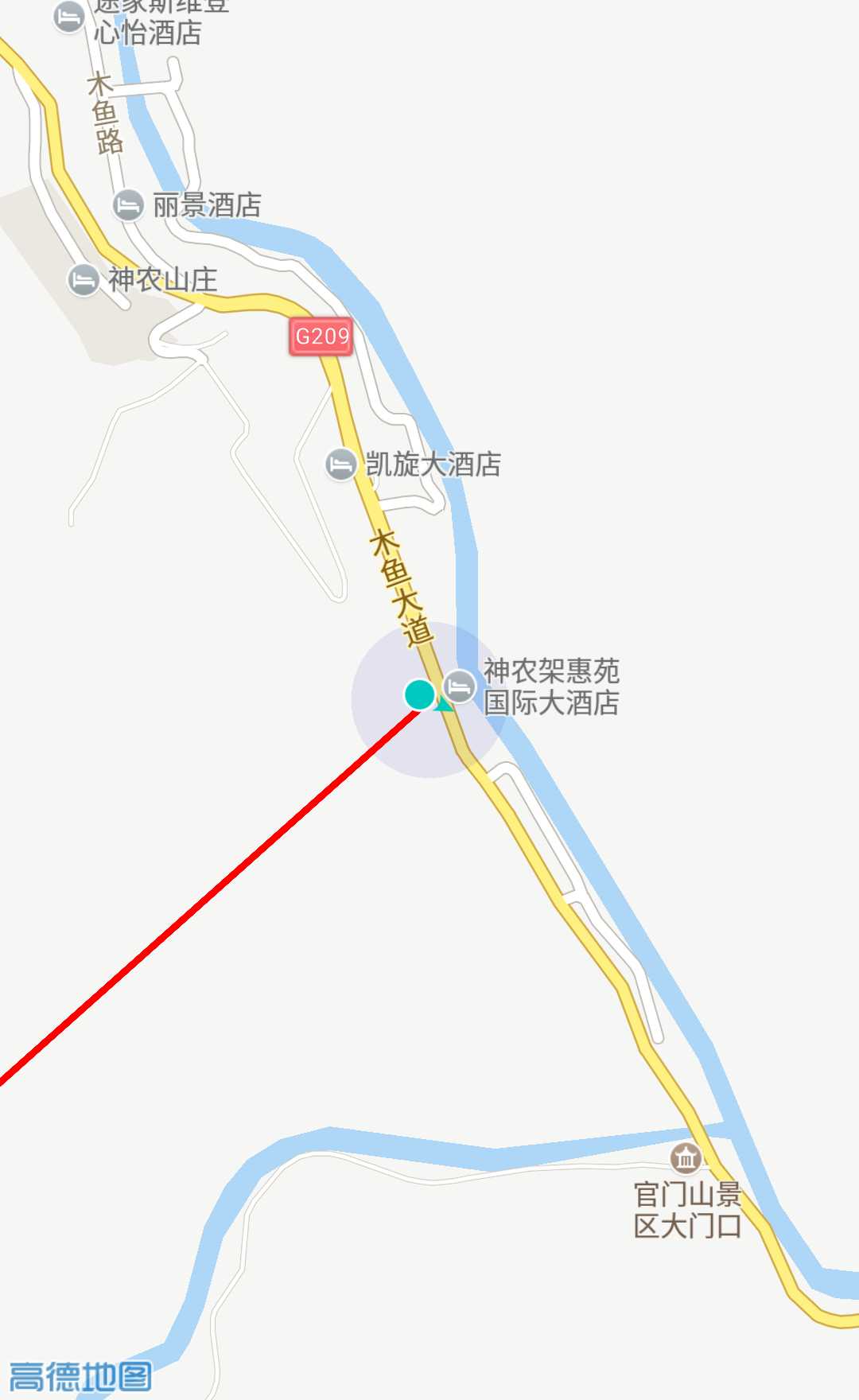Screen dimensions: 859x1400
Task: Open the 神农山庄 hotel marker
Action: (x=83, y=280)
